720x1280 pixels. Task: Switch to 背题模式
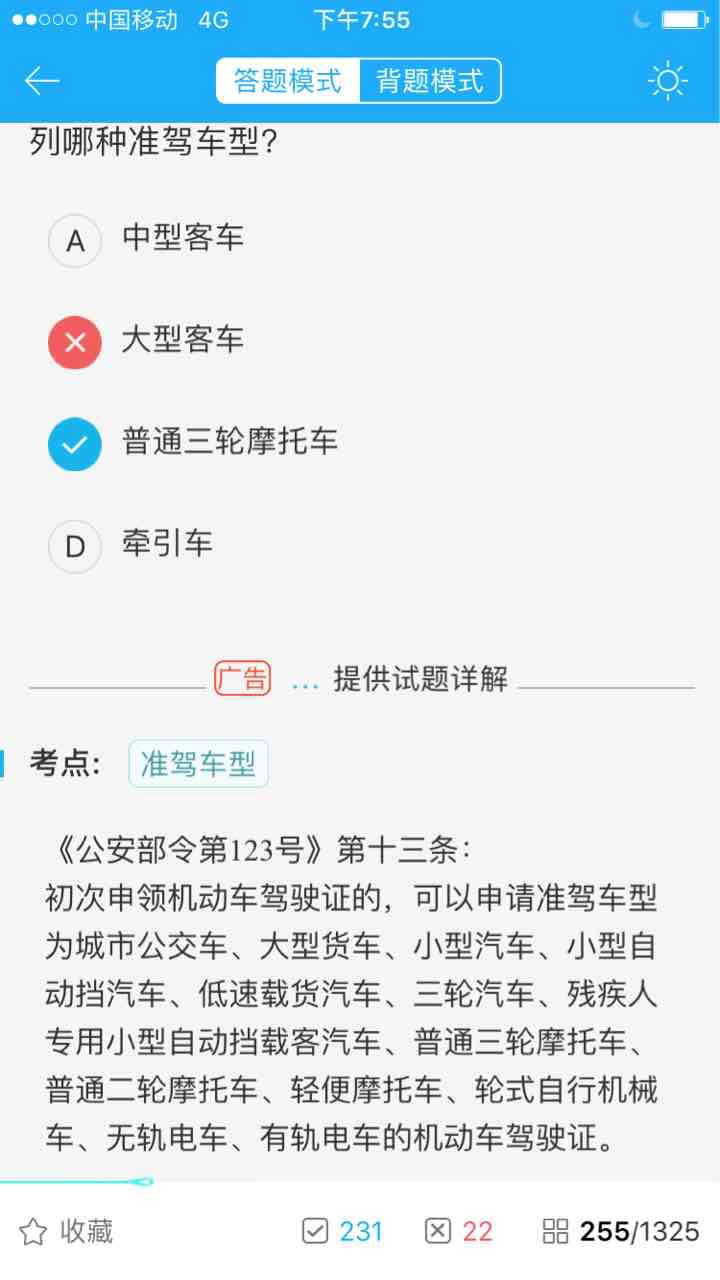tap(430, 81)
